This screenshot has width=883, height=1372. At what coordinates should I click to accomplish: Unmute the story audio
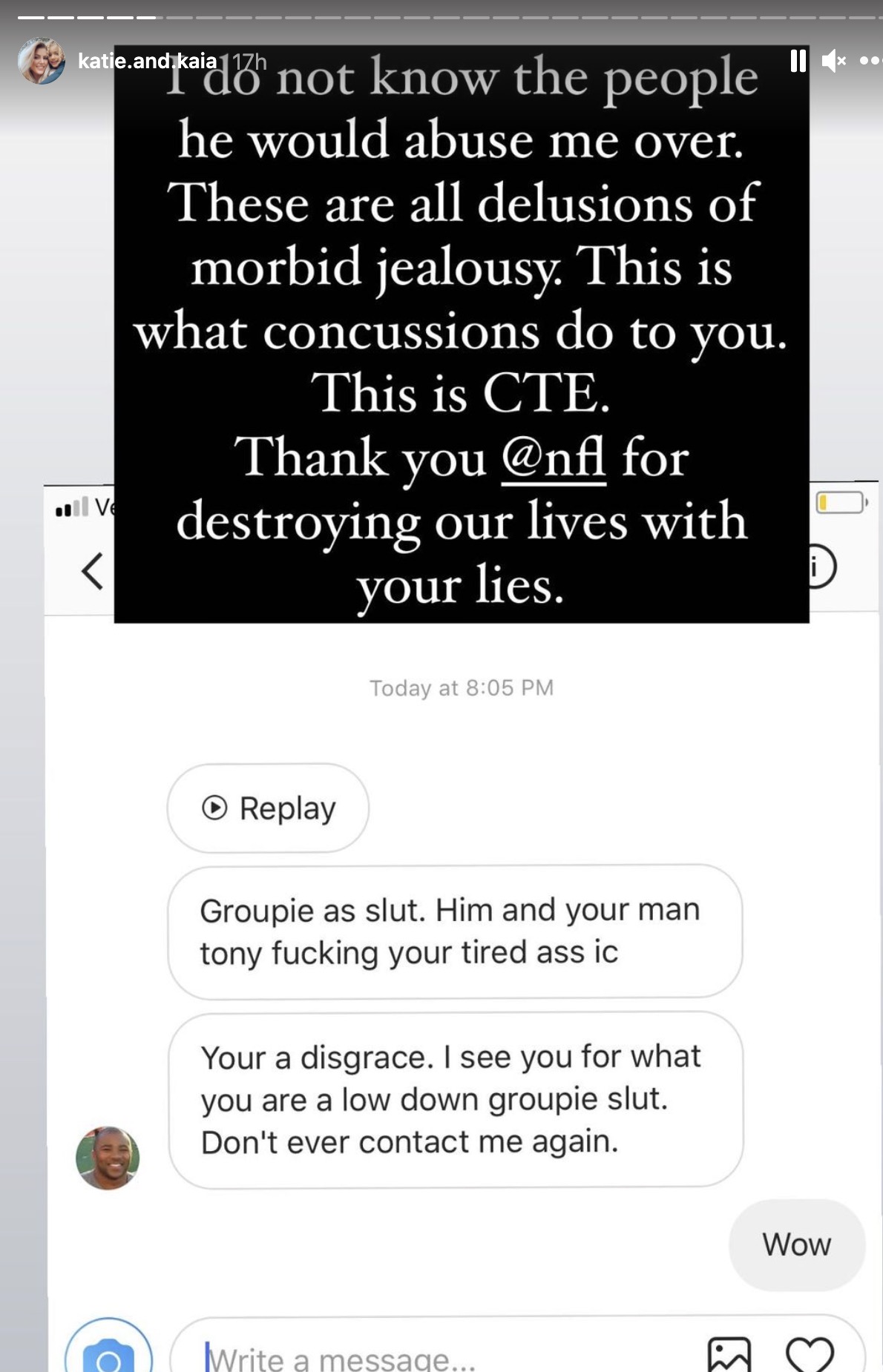click(833, 61)
